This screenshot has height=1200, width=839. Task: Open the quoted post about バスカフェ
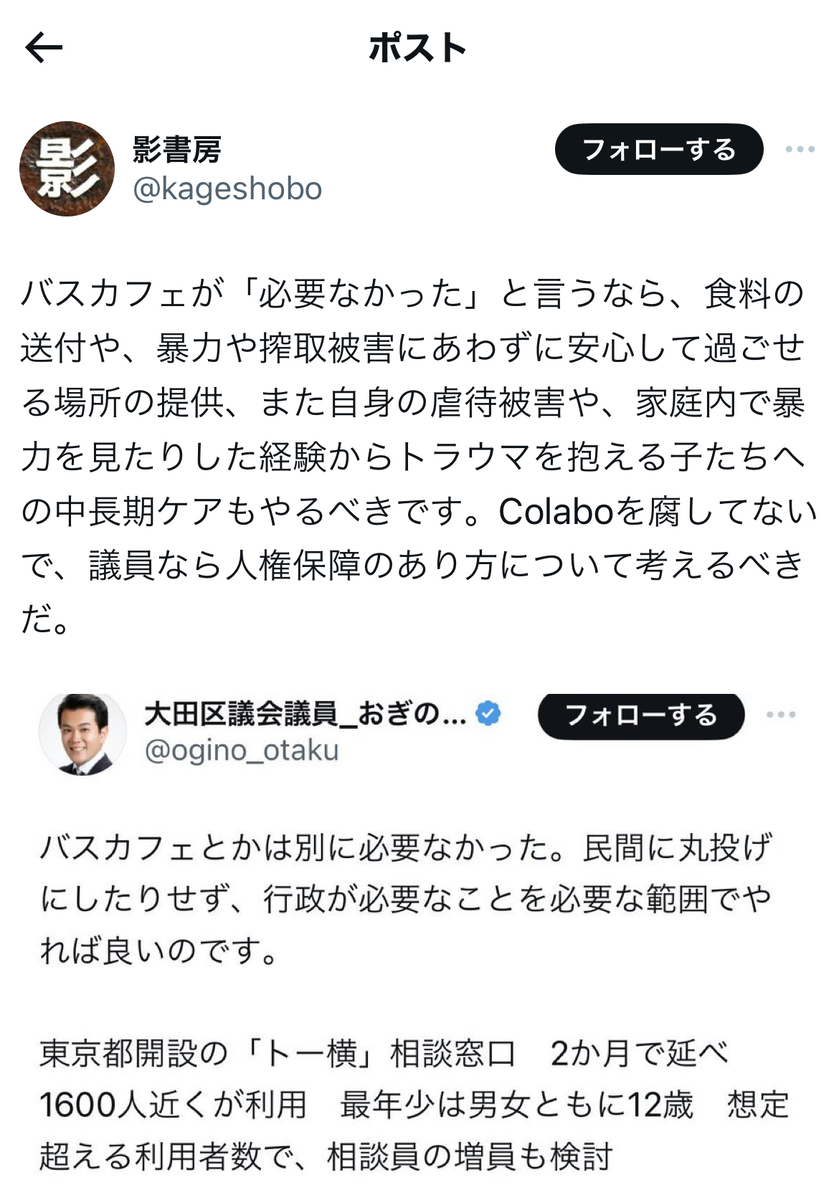click(400, 900)
